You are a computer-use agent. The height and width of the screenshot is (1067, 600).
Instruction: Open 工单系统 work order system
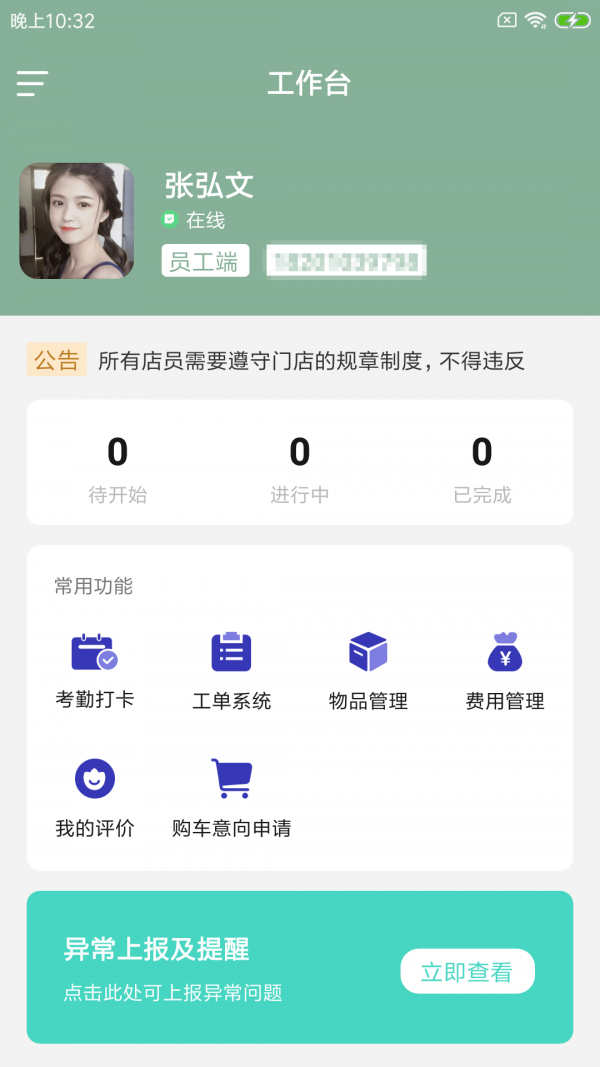pos(231,670)
